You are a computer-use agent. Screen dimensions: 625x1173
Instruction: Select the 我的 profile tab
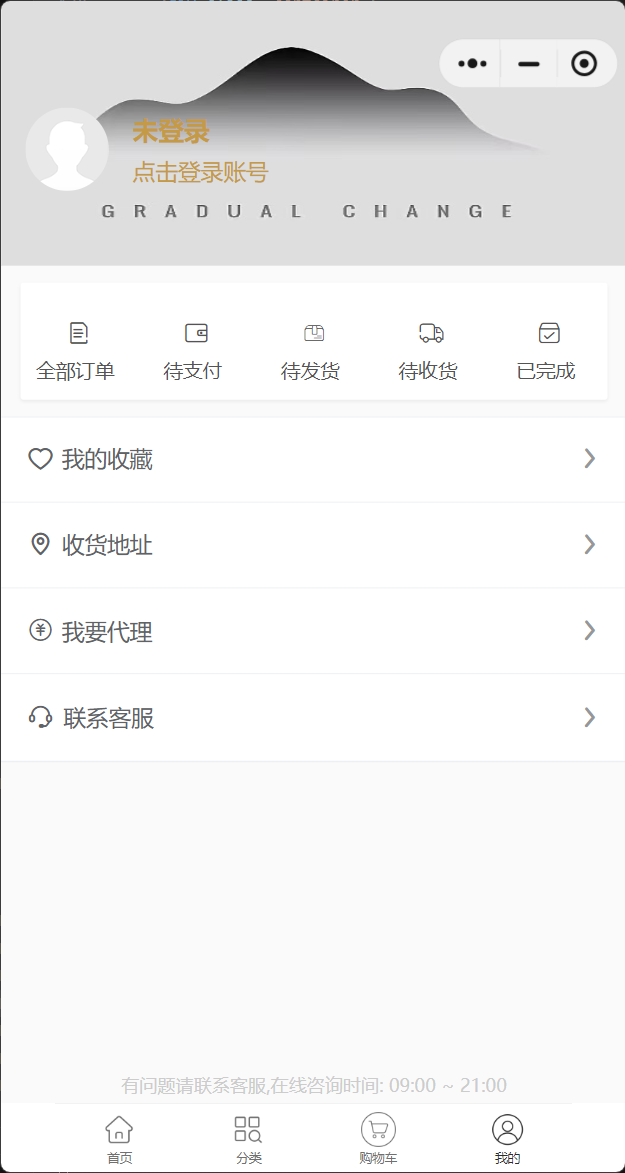(x=507, y=1139)
